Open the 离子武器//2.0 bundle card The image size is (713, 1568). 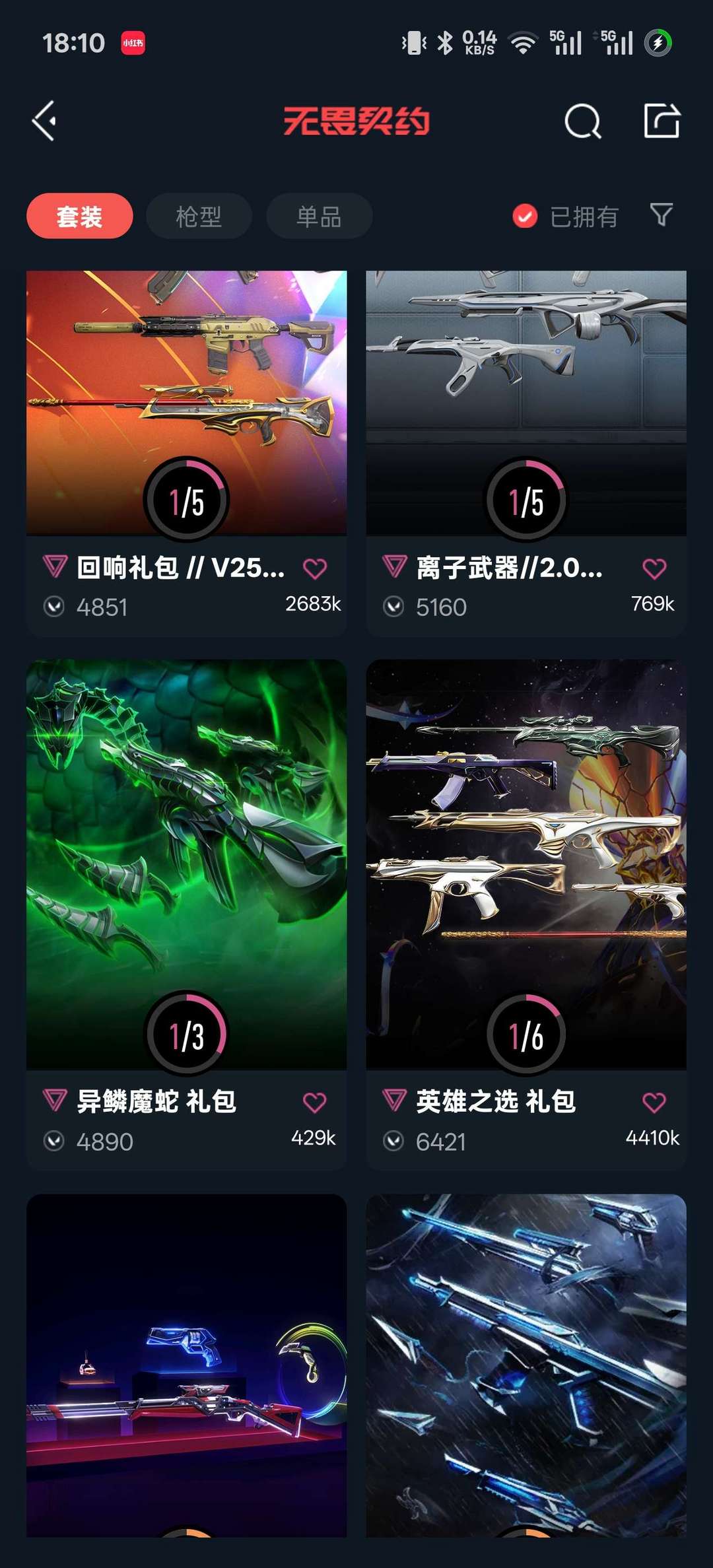526,403
